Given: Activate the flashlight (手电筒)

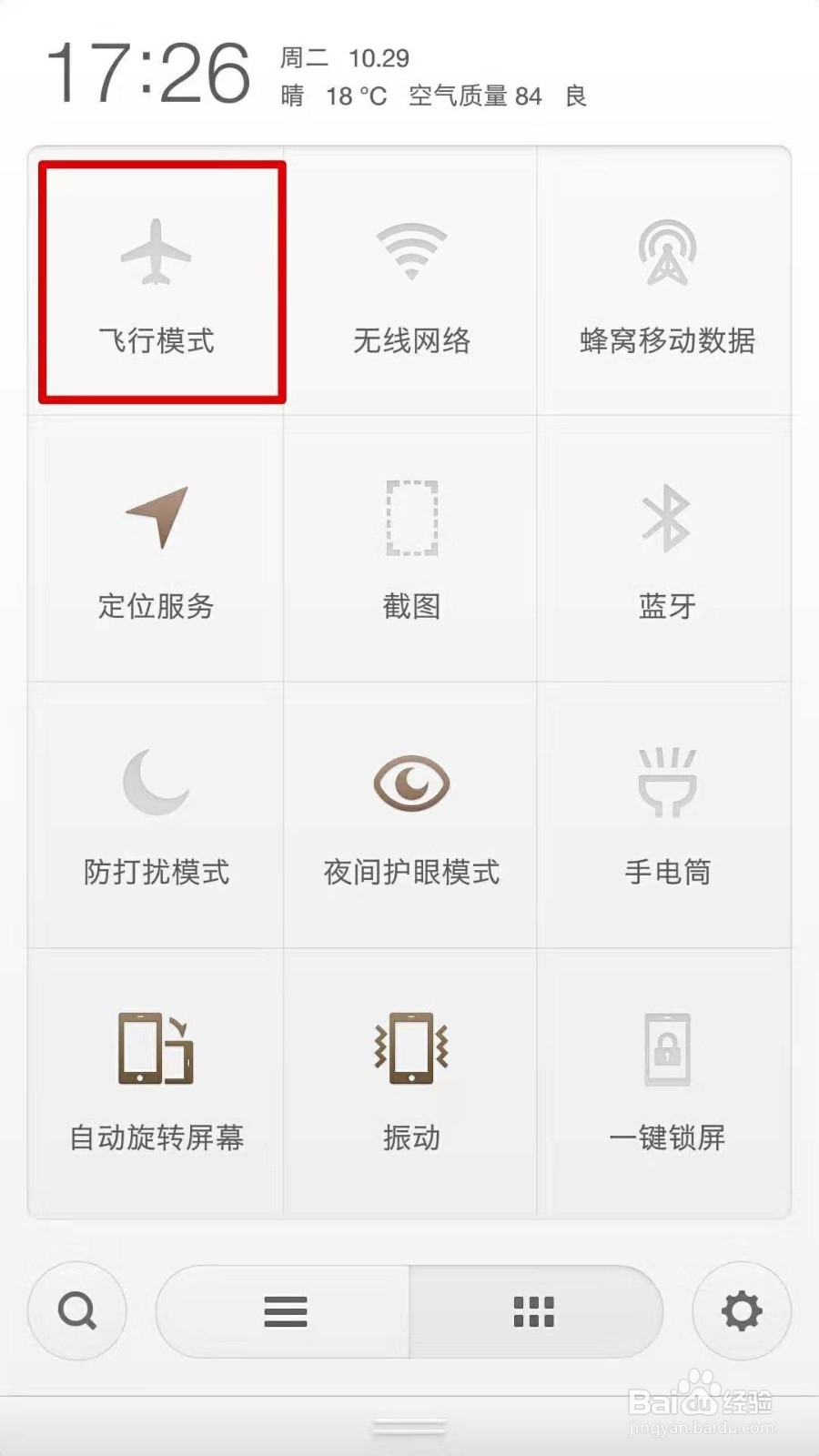Looking at the screenshot, I should (668, 810).
